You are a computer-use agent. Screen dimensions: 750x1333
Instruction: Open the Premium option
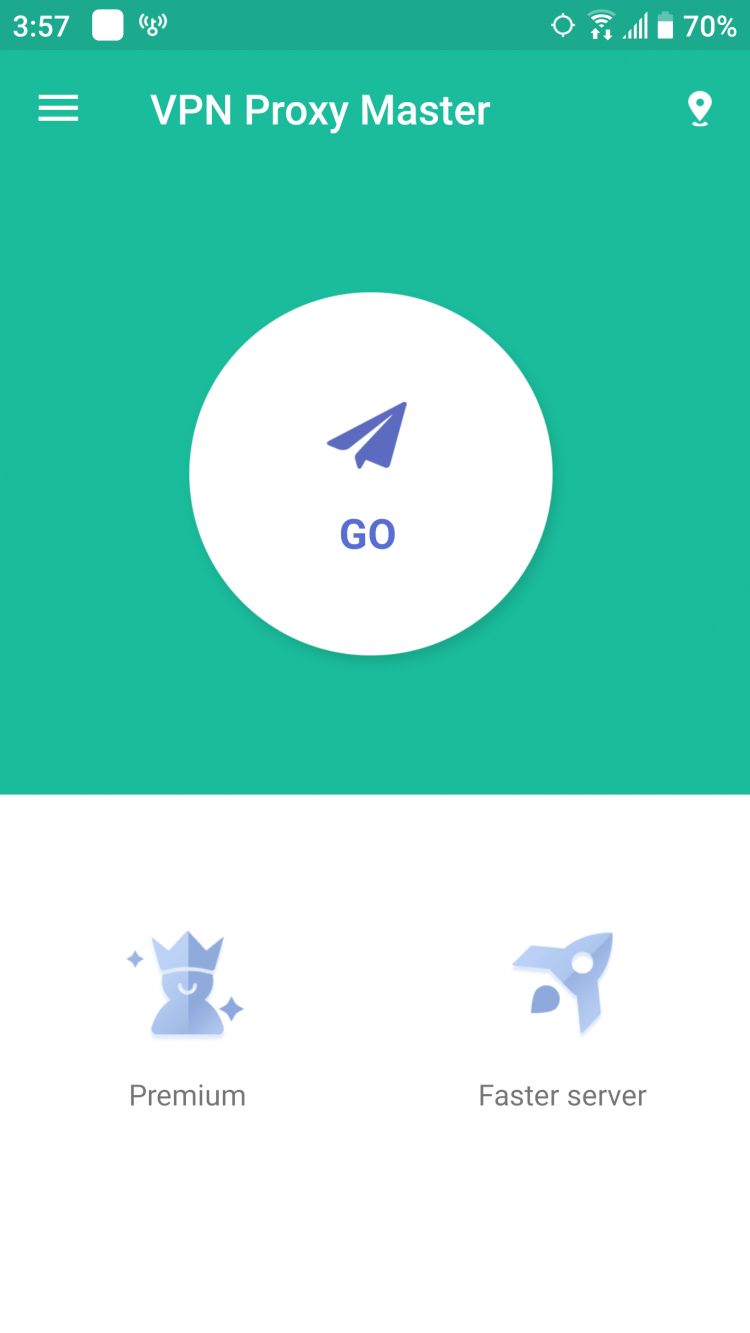[187, 1020]
